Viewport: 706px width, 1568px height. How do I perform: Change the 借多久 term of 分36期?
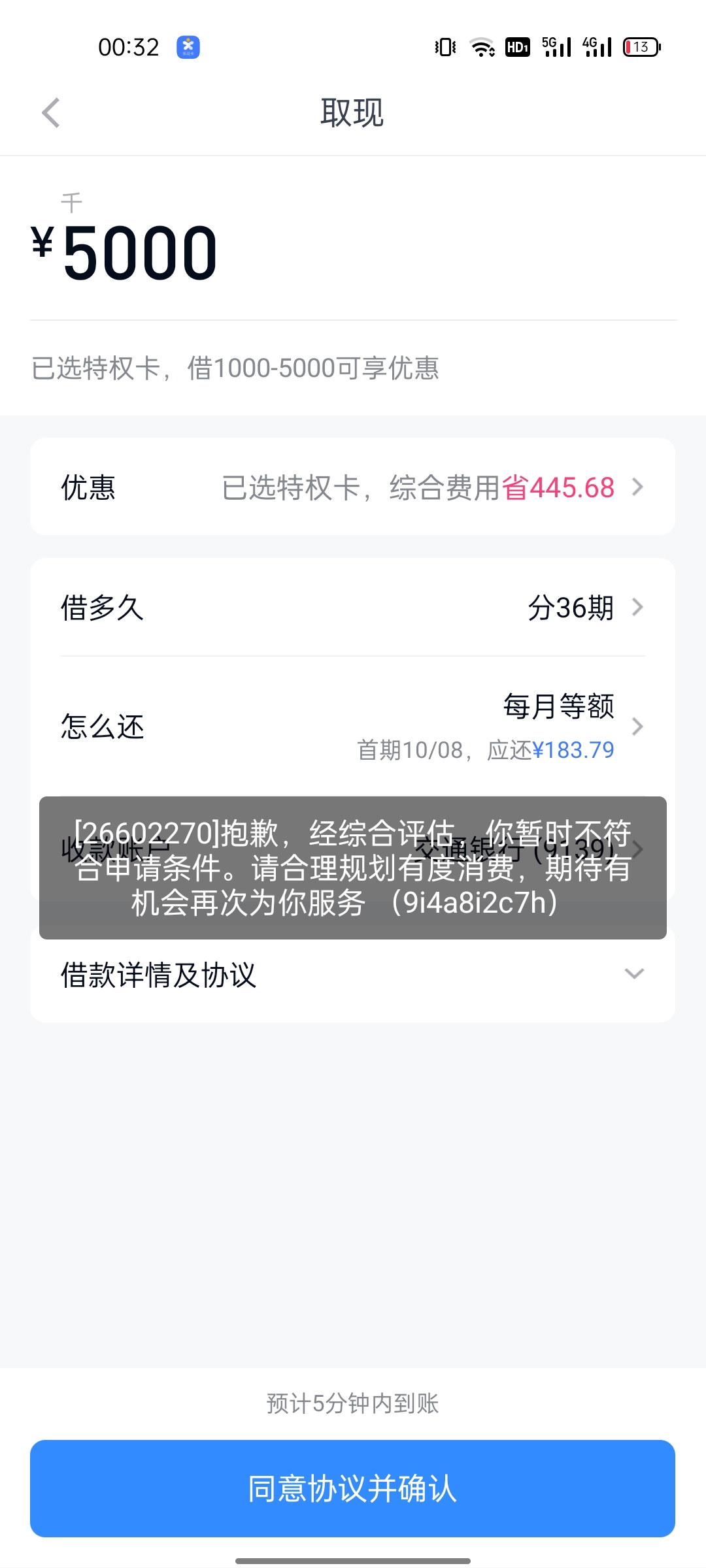point(352,608)
